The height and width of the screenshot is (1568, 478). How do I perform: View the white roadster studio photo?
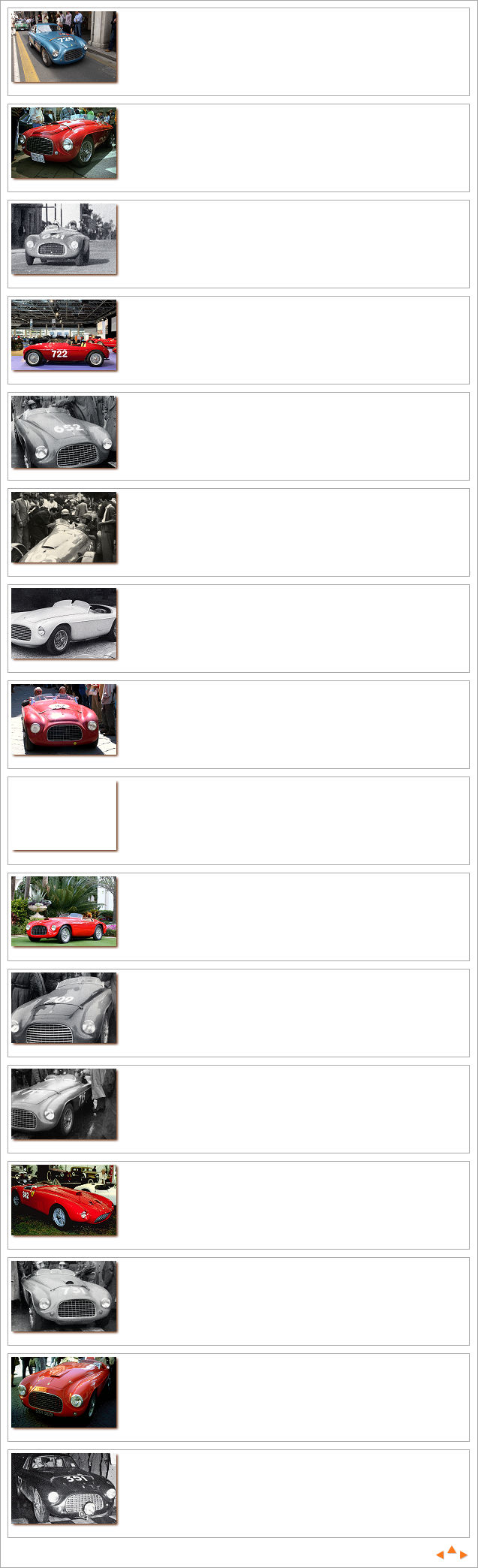point(64,623)
